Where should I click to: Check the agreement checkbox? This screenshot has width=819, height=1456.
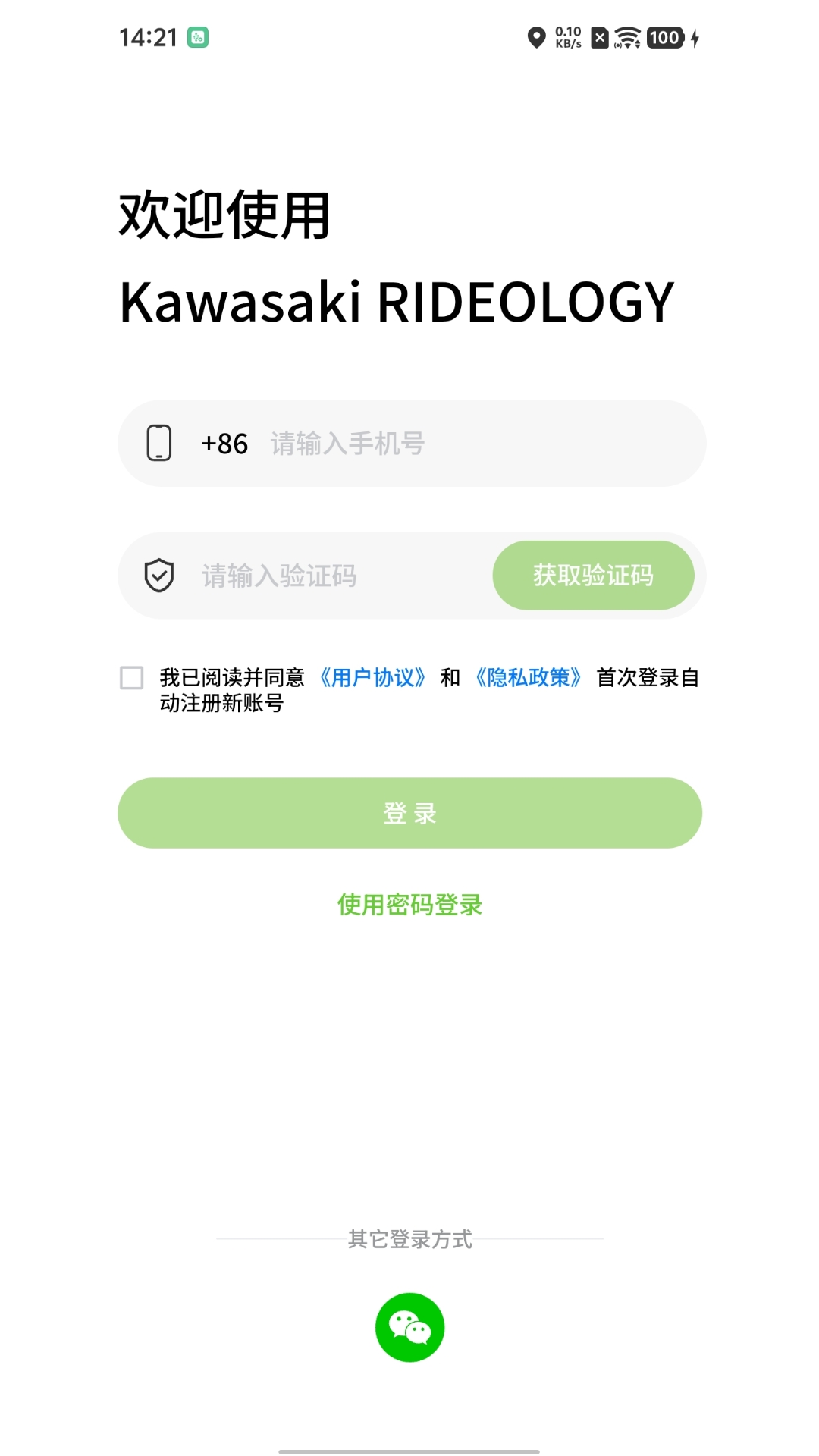(132, 677)
